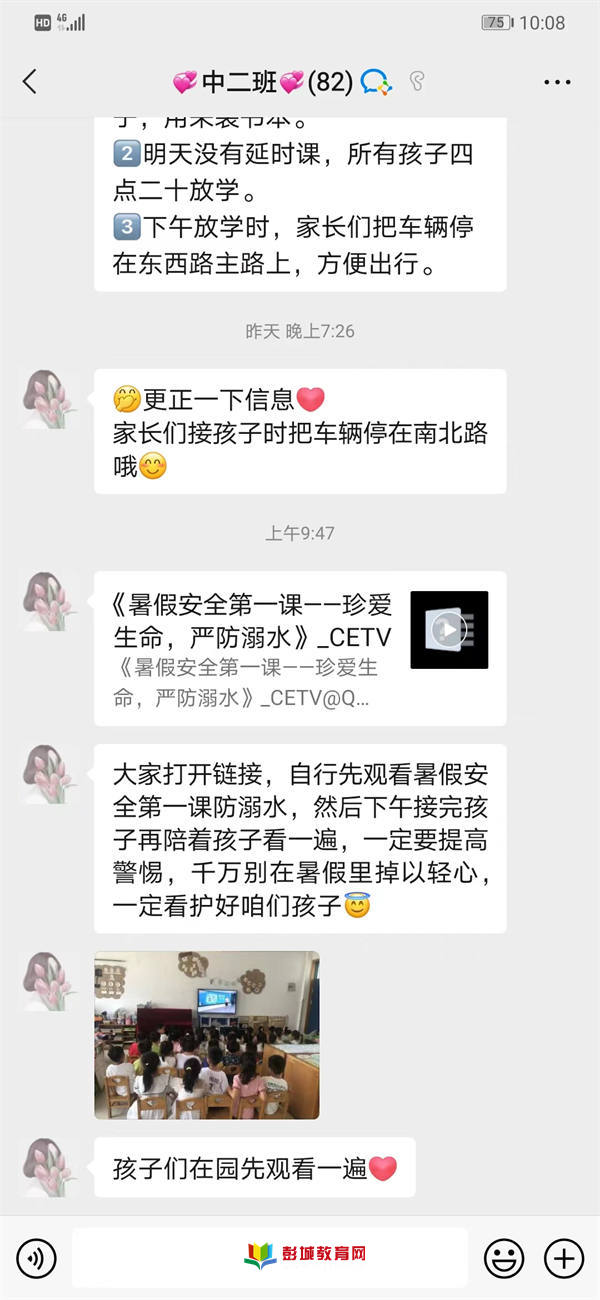Open the emoji picker
This screenshot has height=1300, width=600.
coord(504,1257)
